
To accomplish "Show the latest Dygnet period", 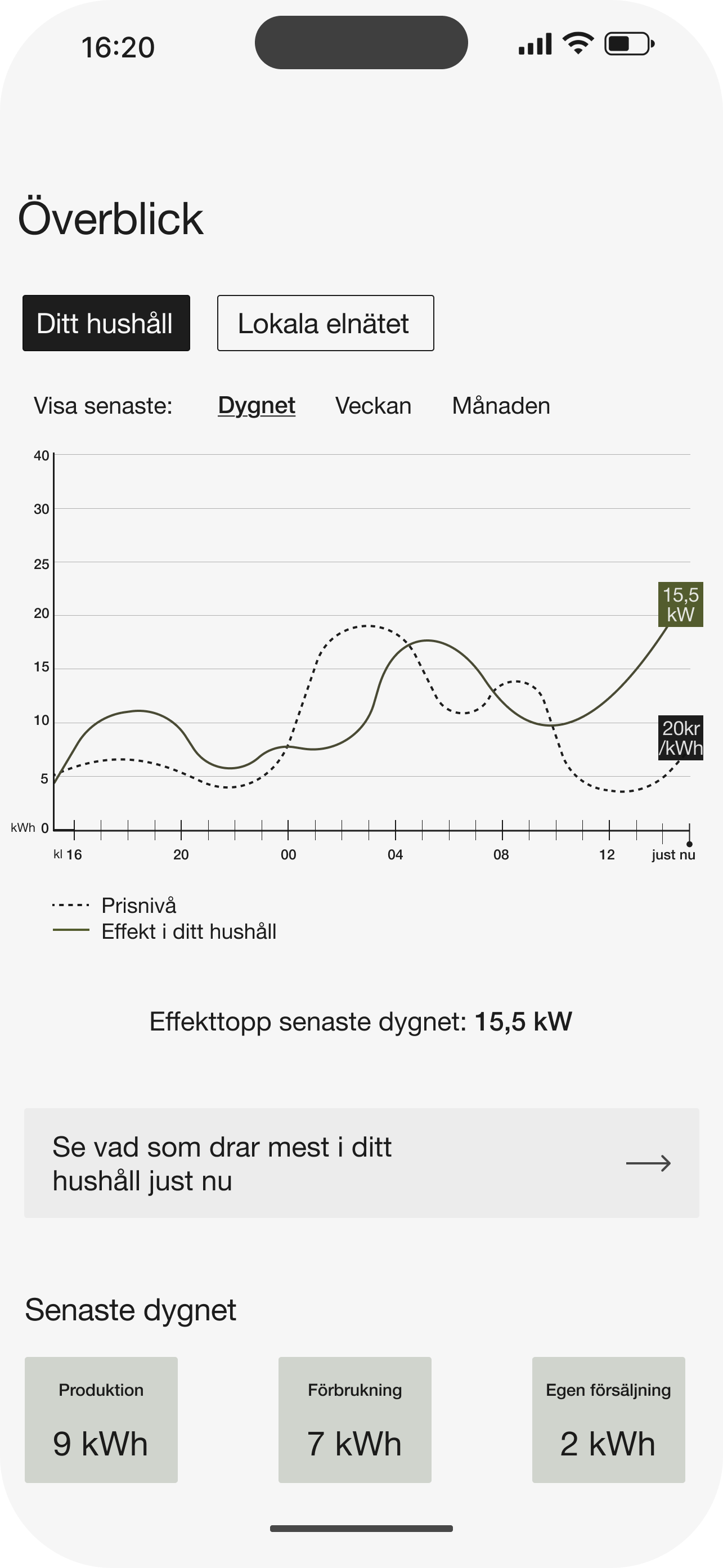I will (256, 406).
